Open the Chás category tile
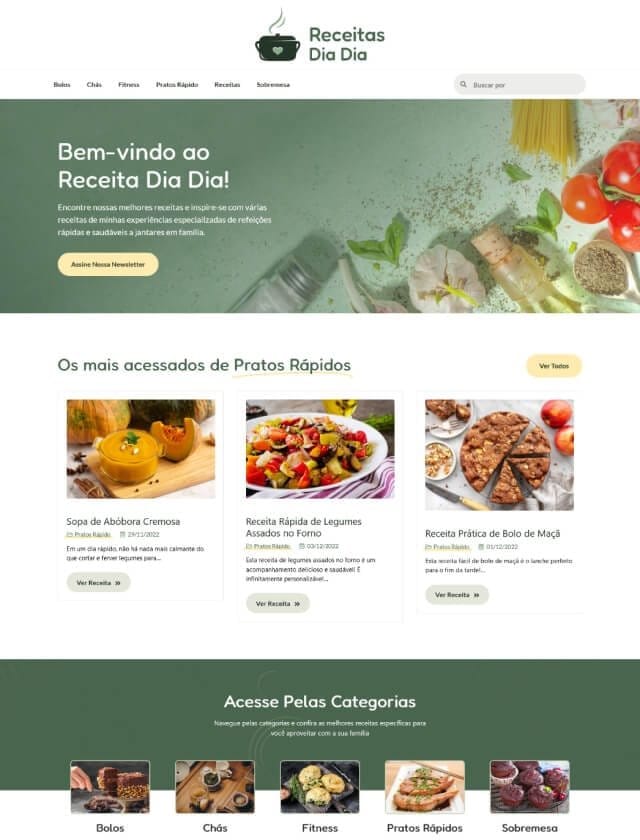The image size is (640, 840). tap(215, 787)
